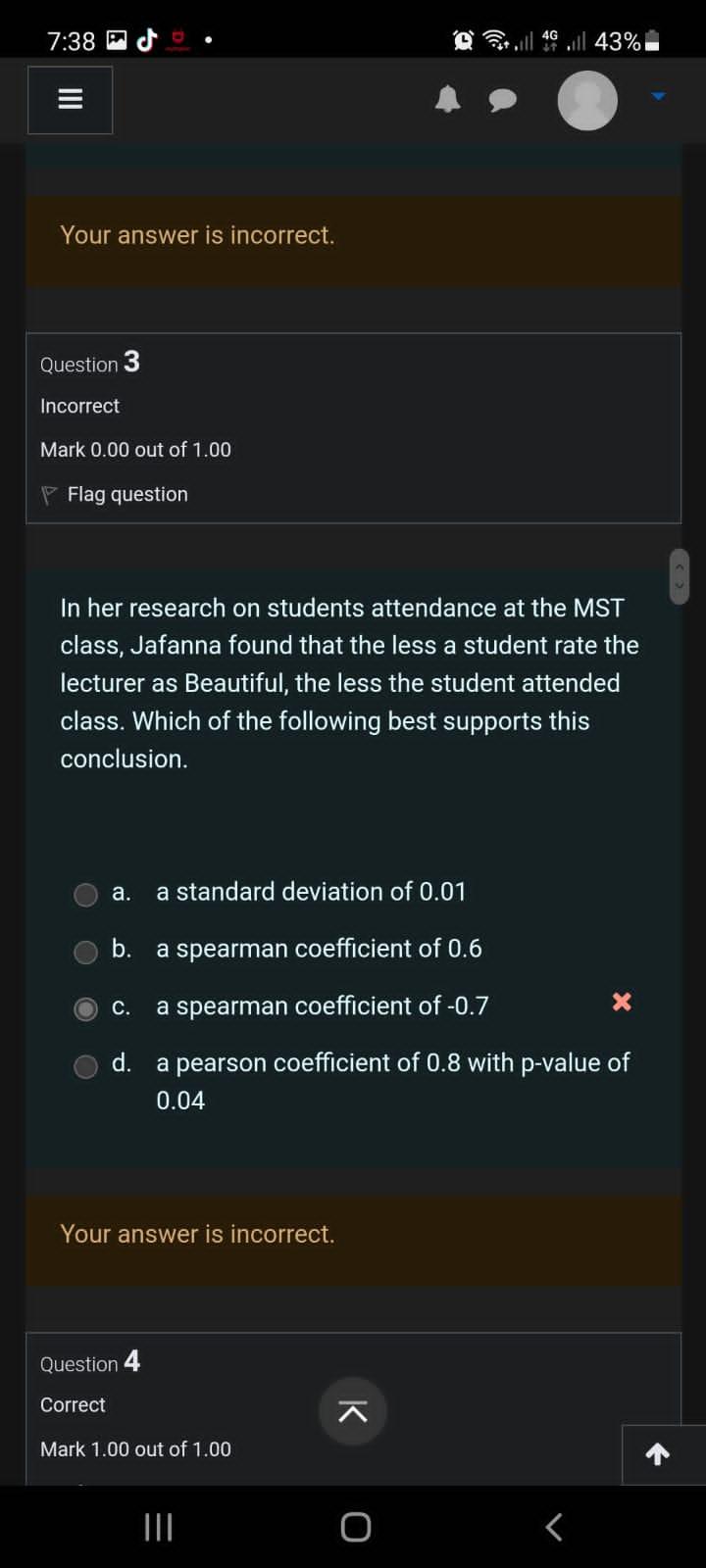Select answer option a, standard deviation of 0.01
The height and width of the screenshot is (1568, 706).
(85, 895)
